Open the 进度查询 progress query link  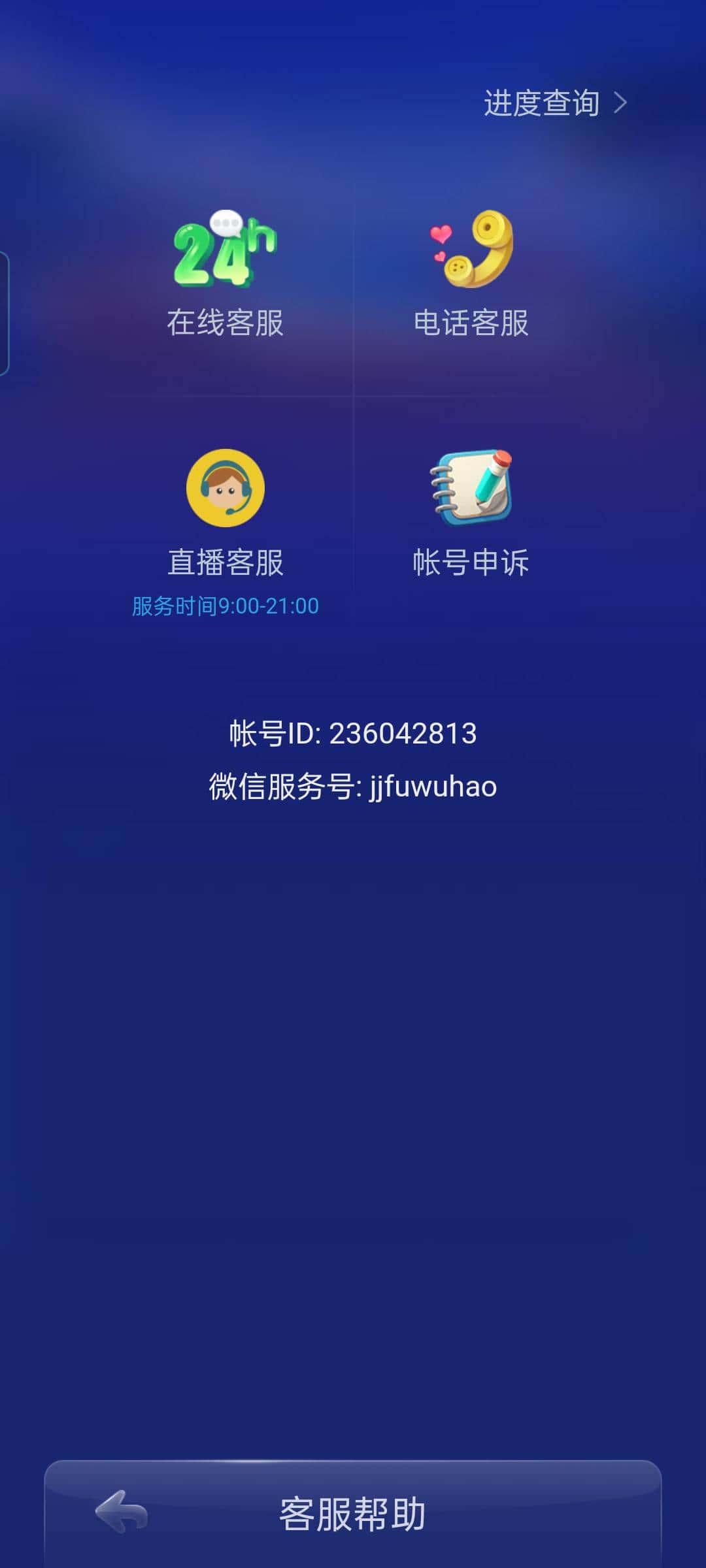[x=541, y=103]
